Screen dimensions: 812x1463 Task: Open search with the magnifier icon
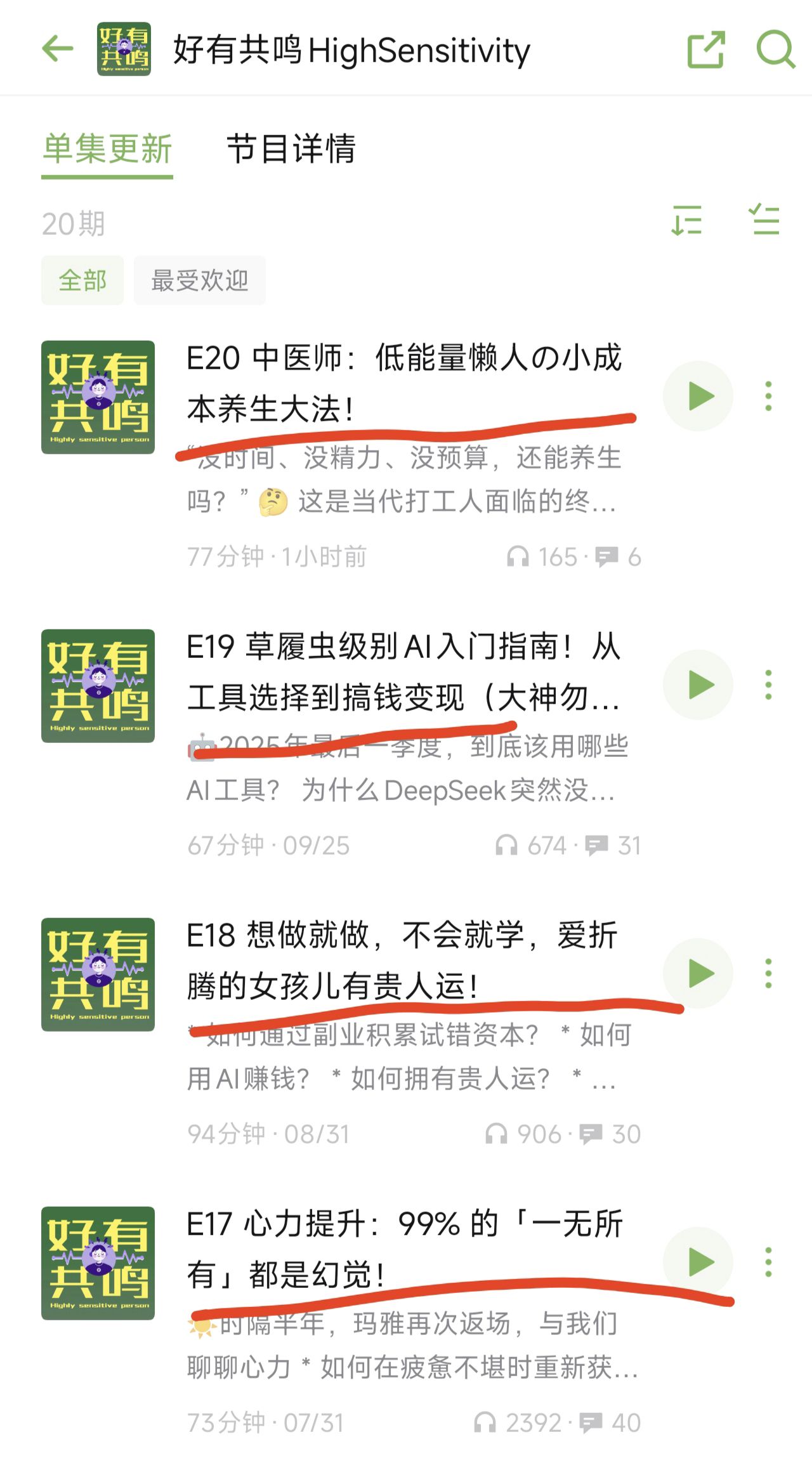point(775,49)
